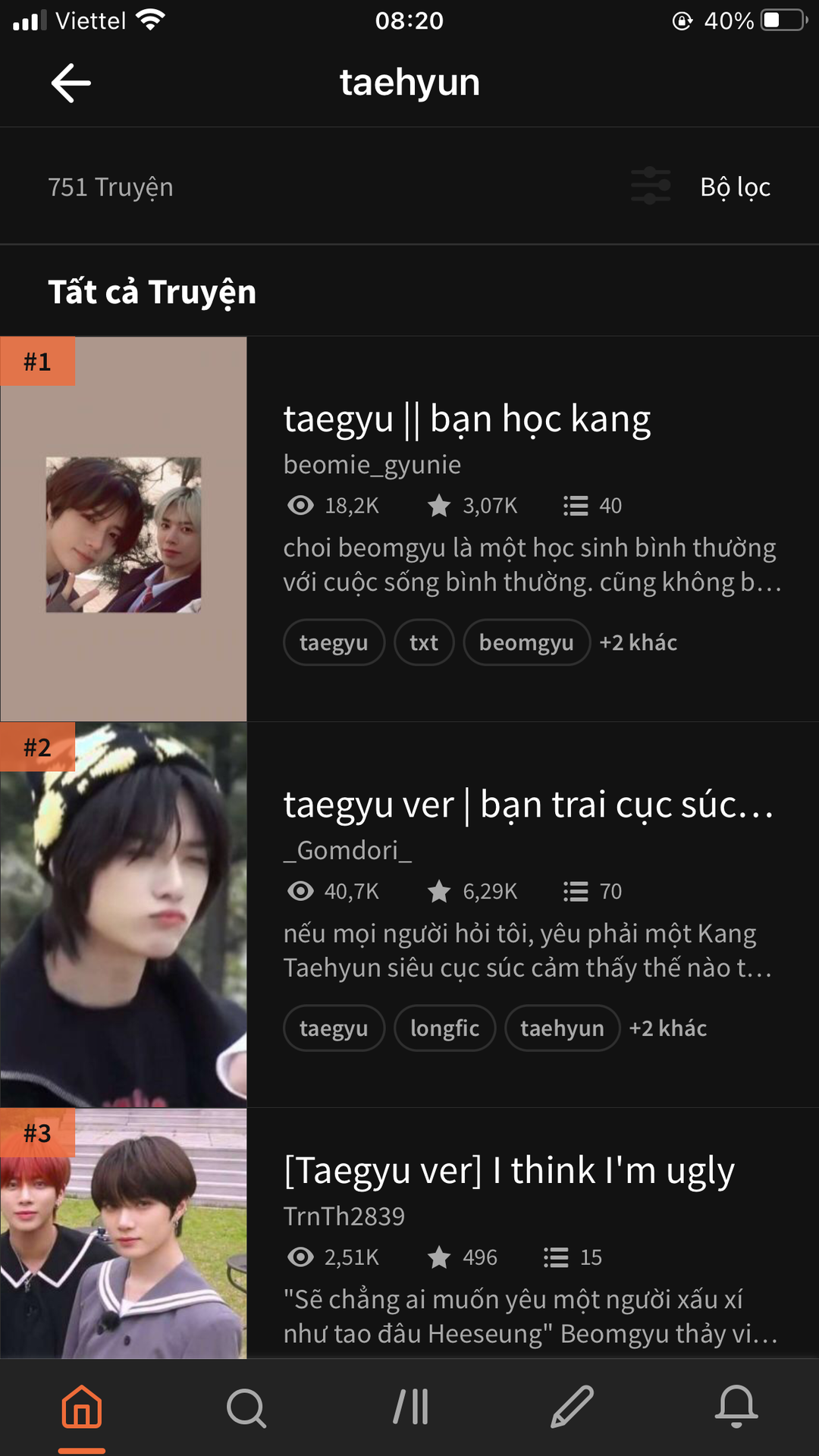Open story "taegyu ver | bạn trai cục súc"

[x=527, y=805]
